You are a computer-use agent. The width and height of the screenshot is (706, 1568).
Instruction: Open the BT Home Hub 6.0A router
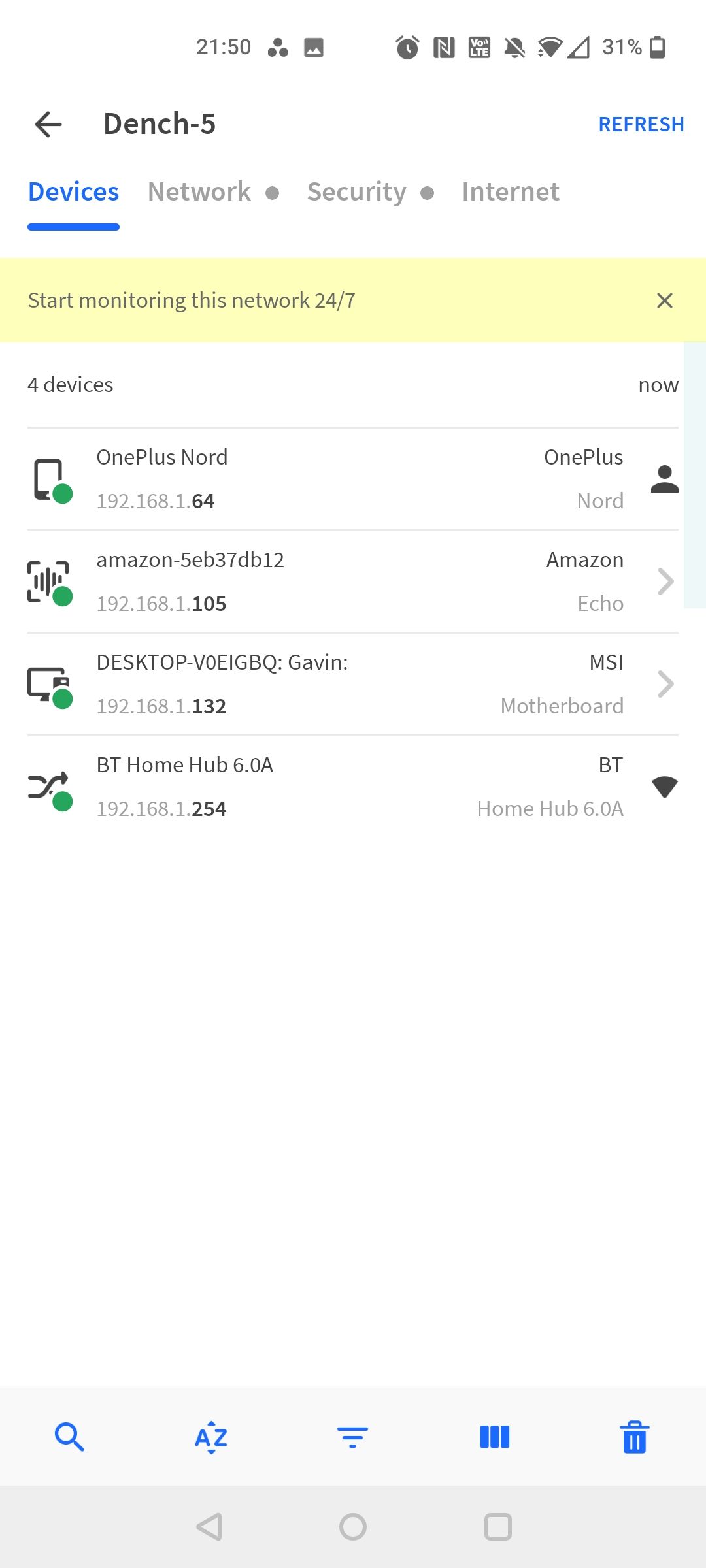point(353,787)
